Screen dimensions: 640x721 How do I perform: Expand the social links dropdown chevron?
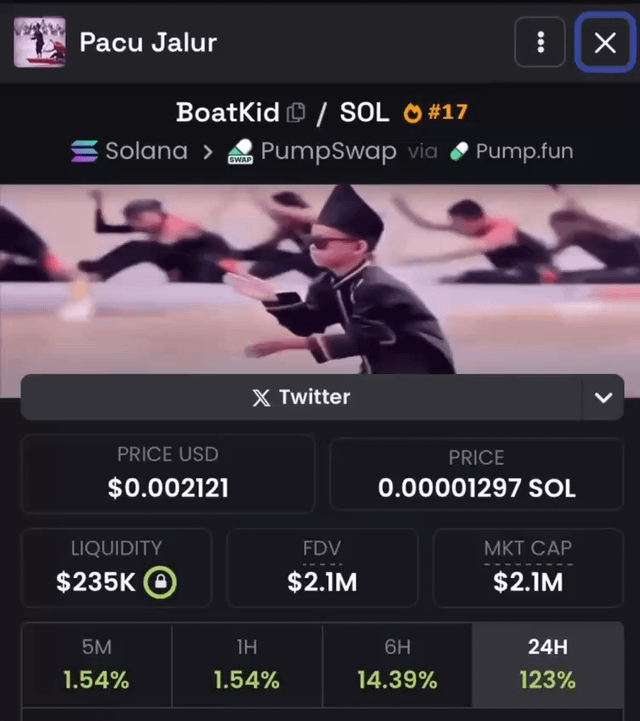pyautogui.click(x=603, y=397)
